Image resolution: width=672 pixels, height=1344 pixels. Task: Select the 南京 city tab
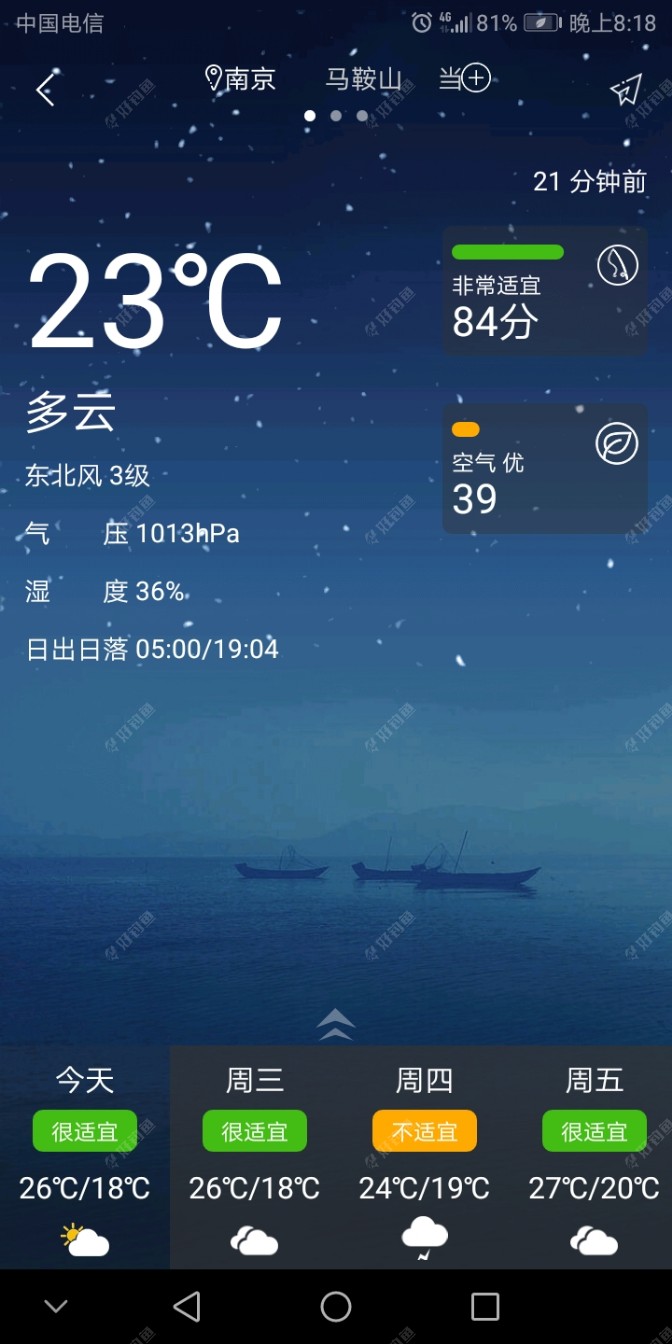tap(241, 79)
